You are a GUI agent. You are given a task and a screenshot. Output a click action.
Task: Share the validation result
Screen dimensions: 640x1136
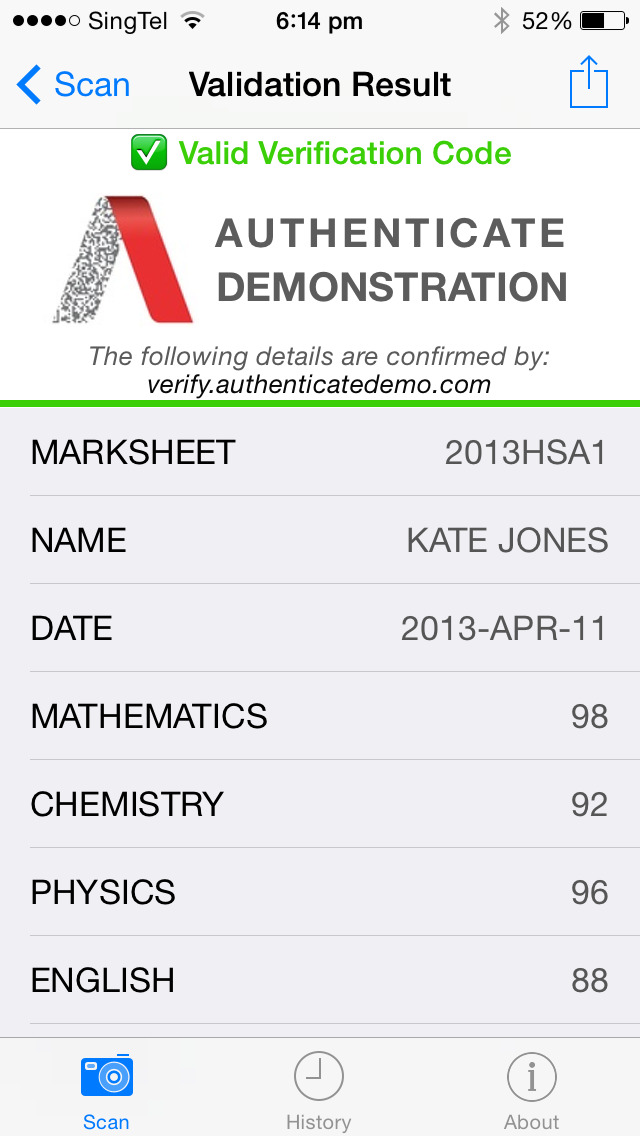click(x=589, y=81)
